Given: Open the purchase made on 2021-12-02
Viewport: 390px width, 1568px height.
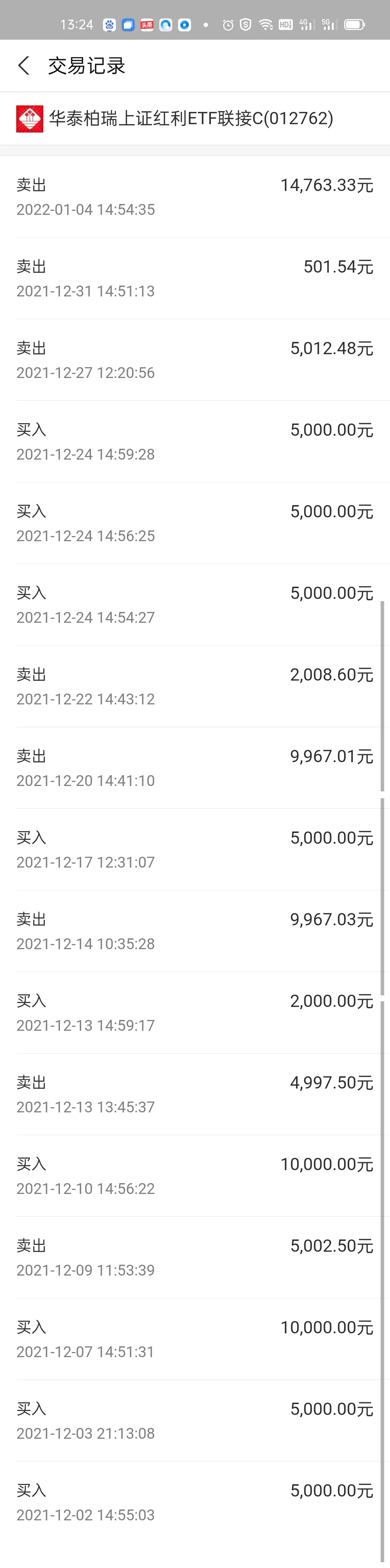Looking at the screenshot, I should [195, 1502].
